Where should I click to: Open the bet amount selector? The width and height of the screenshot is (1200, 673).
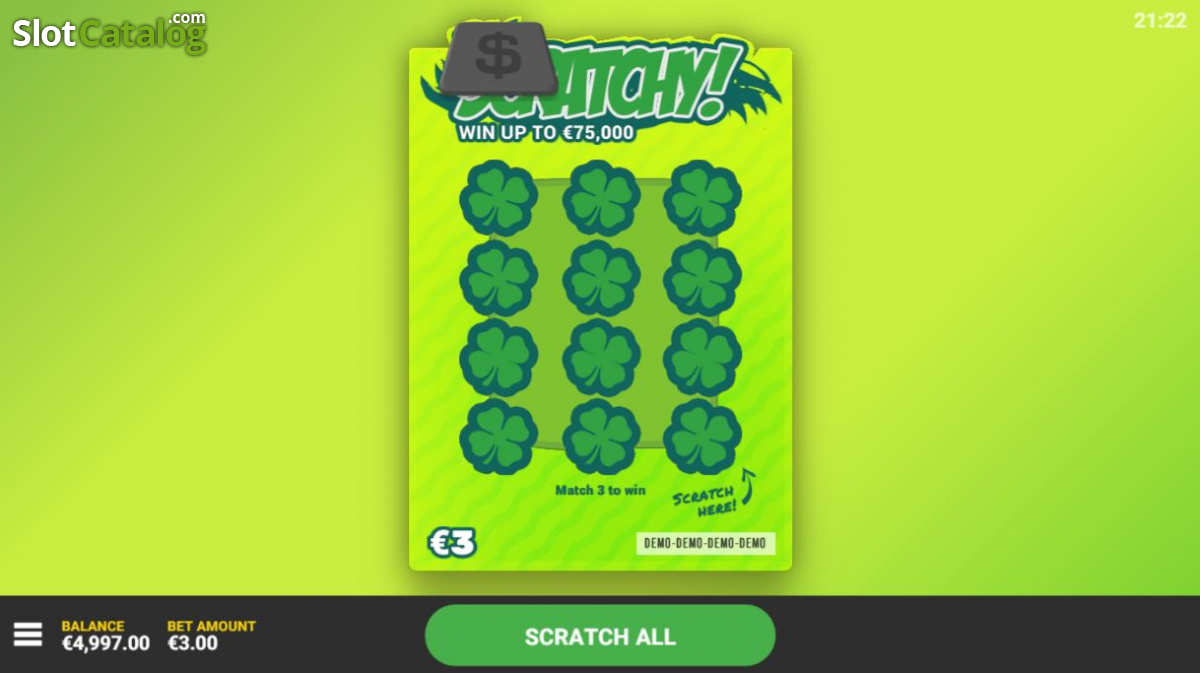coord(211,635)
